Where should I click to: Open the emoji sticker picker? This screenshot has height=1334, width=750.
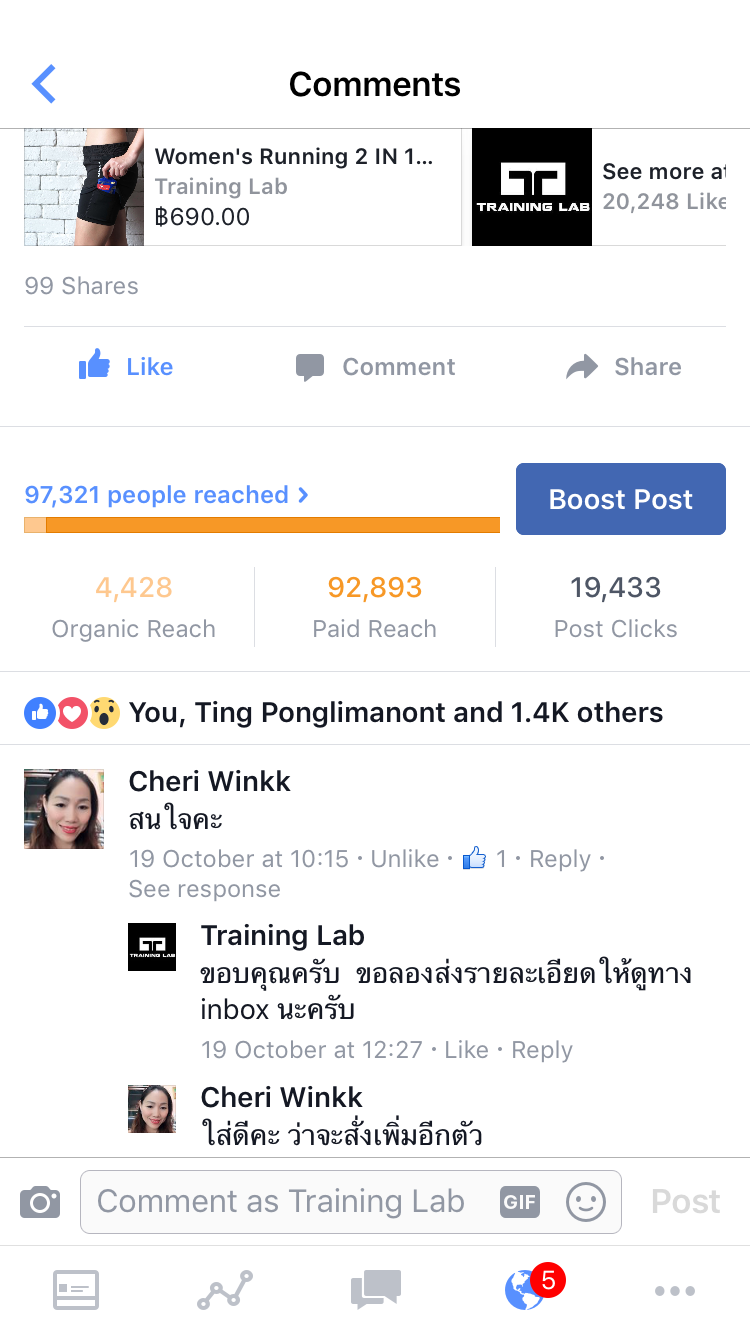tap(586, 1202)
